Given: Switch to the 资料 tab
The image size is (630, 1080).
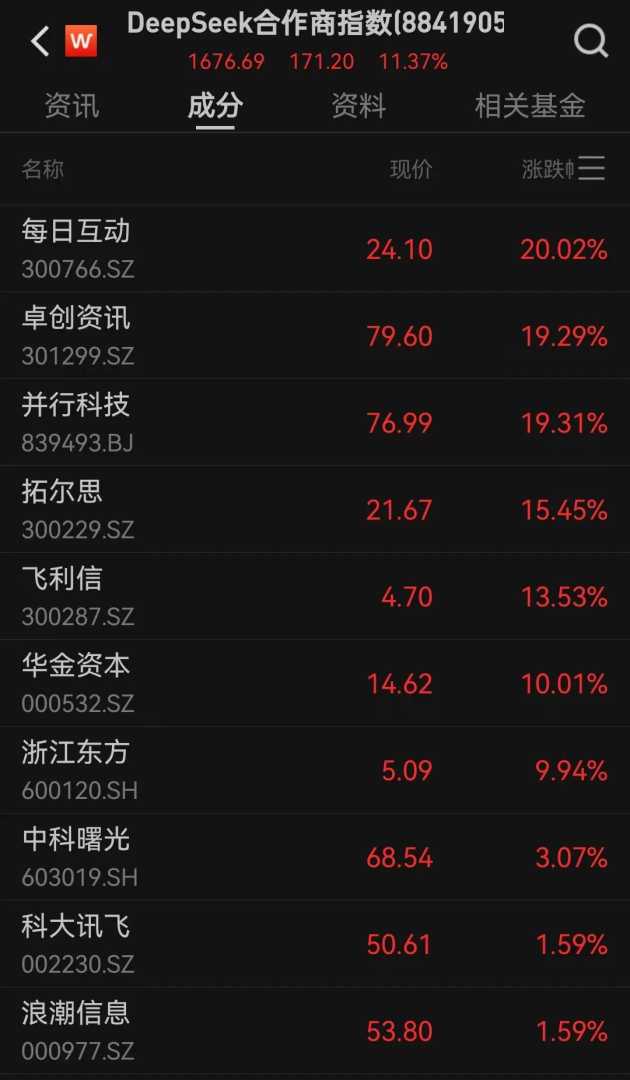Looking at the screenshot, I should (x=358, y=106).
